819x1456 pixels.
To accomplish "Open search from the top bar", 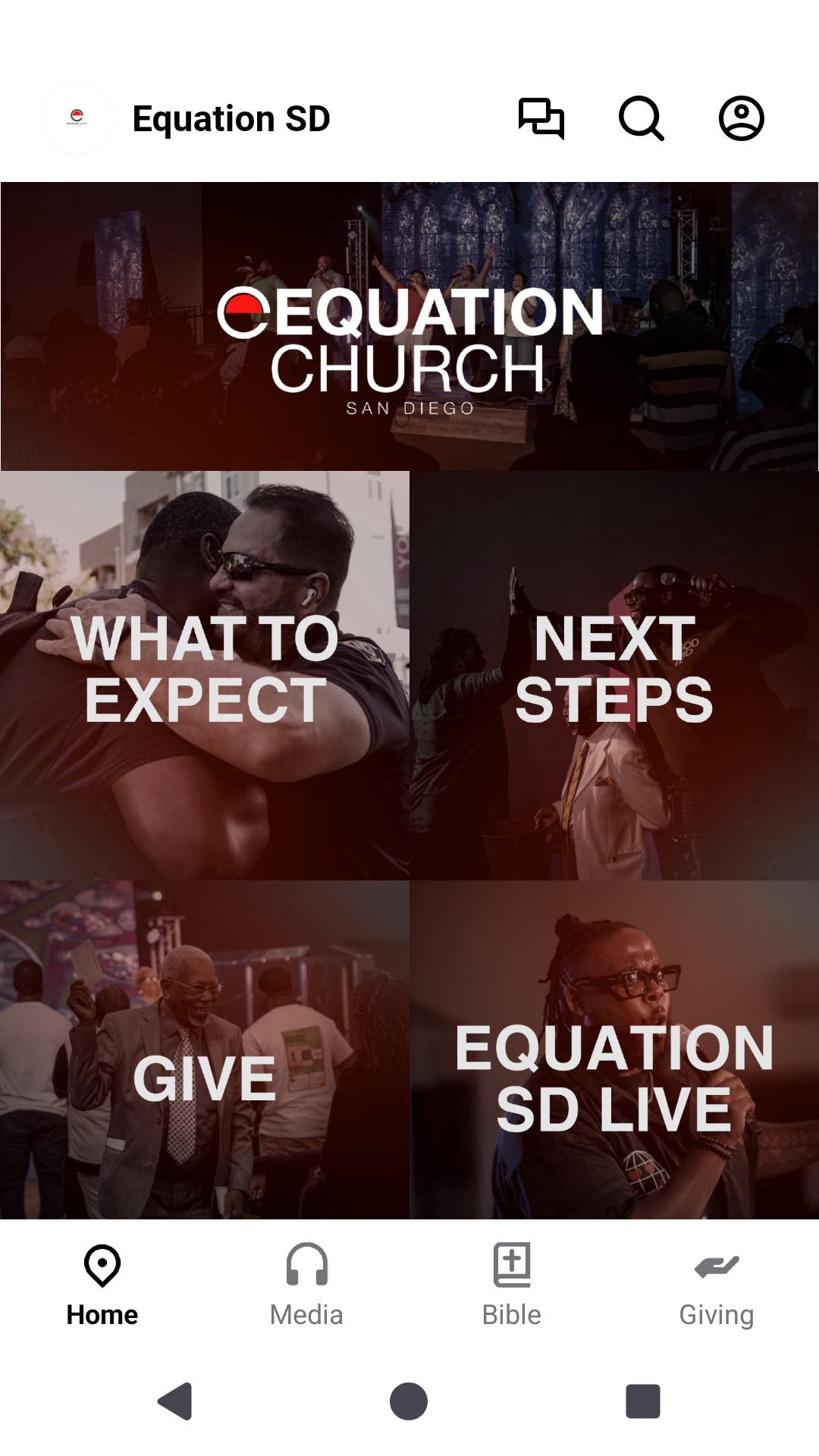I will tap(641, 118).
